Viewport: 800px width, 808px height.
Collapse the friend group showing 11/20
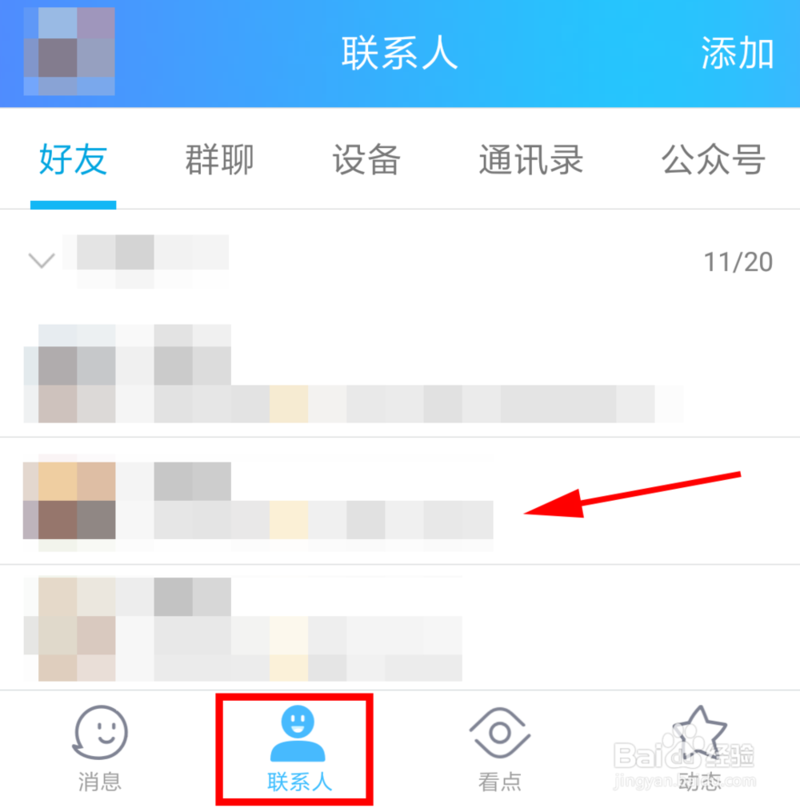42,262
